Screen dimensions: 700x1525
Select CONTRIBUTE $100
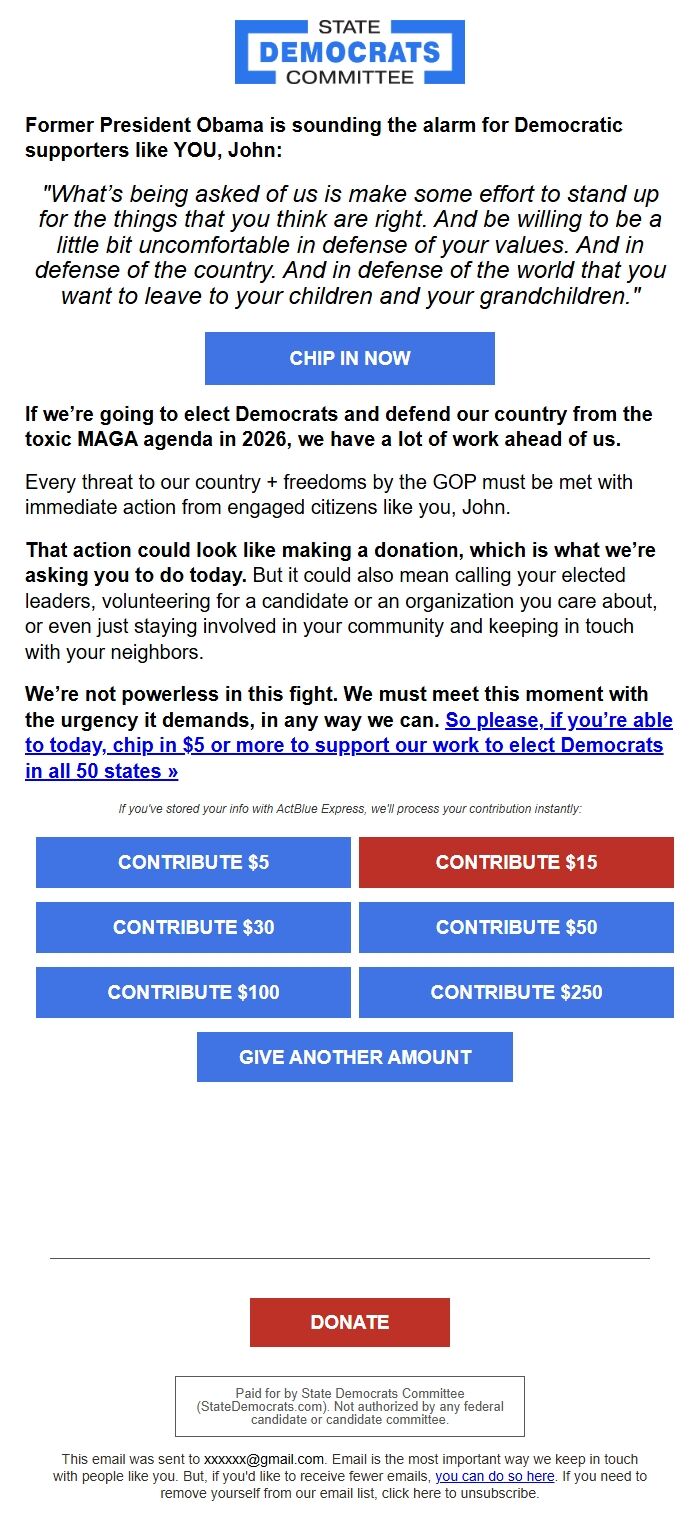(x=193, y=992)
